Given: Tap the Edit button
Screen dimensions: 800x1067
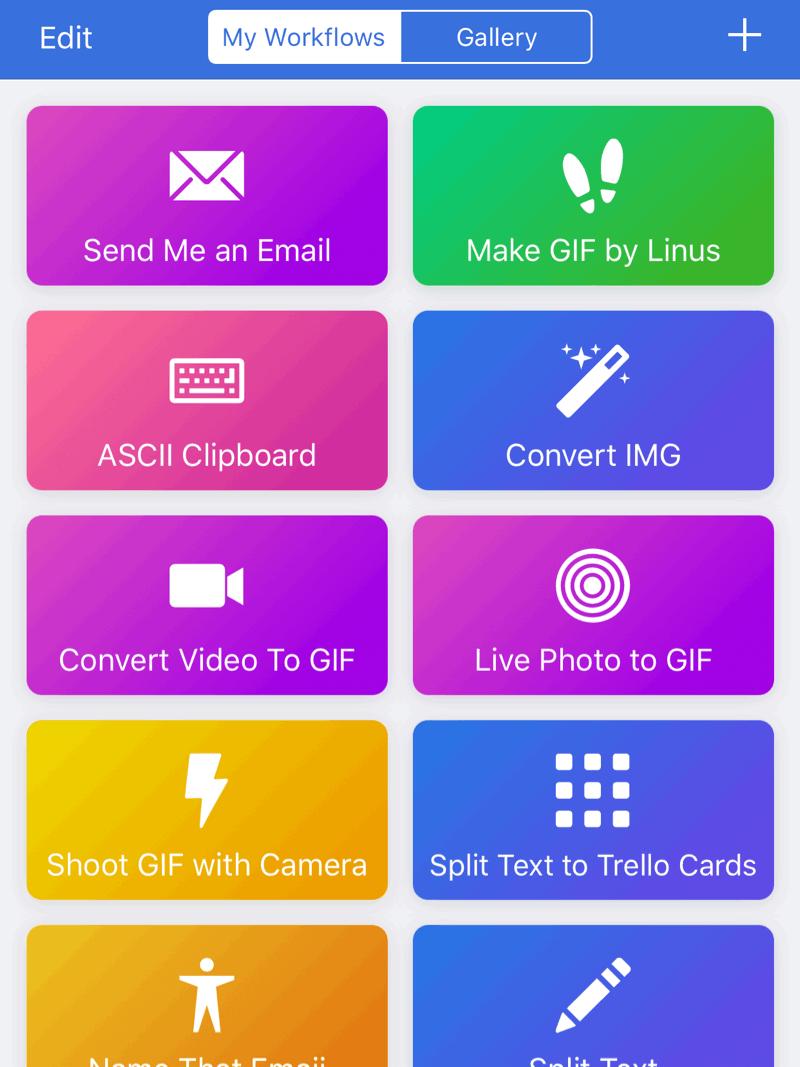Looking at the screenshot, I should tap(65, 37).
